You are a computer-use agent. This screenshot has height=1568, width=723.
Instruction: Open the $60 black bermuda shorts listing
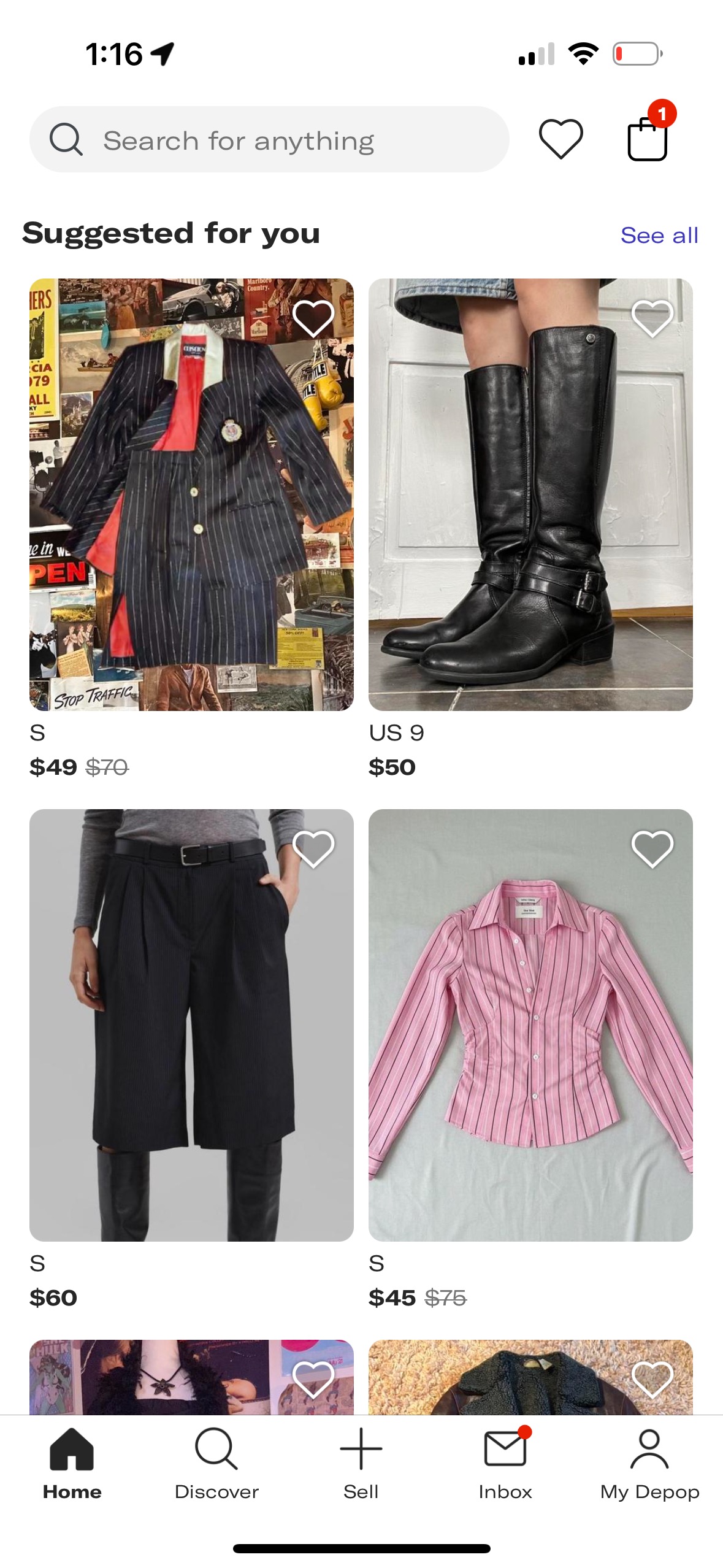point(191,1025)
